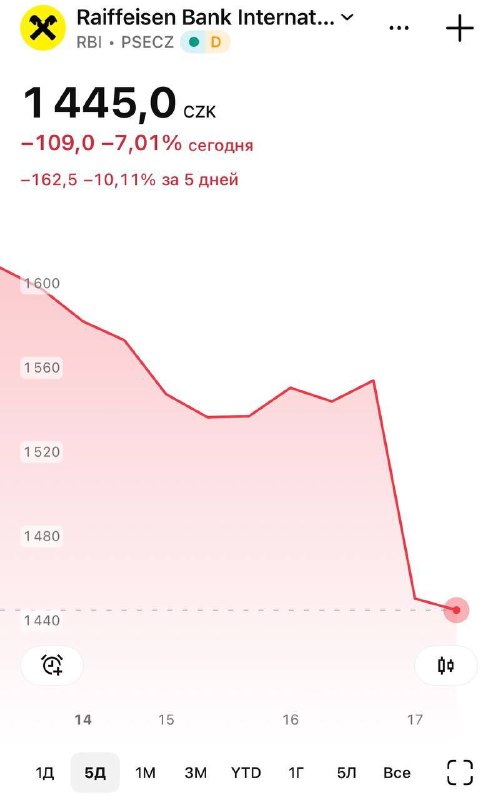The height and width of the screenshot is (800, 498).
Task: Switch chart to 1М range
Action: click(145, 772)
